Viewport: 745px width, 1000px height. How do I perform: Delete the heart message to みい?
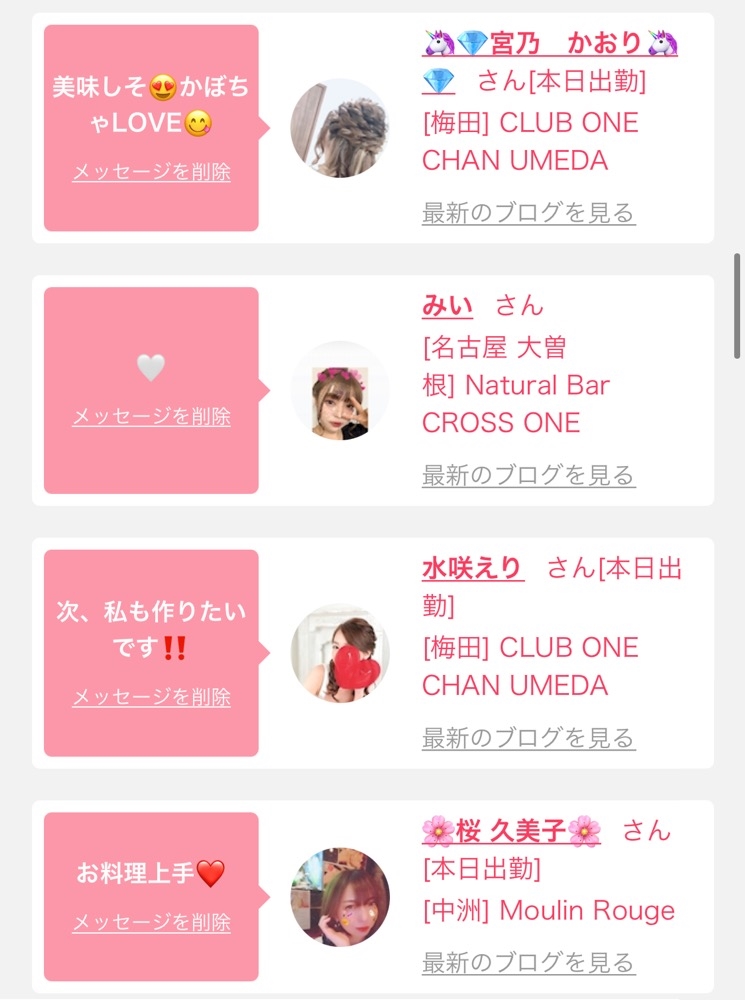(x=151, y=416)
